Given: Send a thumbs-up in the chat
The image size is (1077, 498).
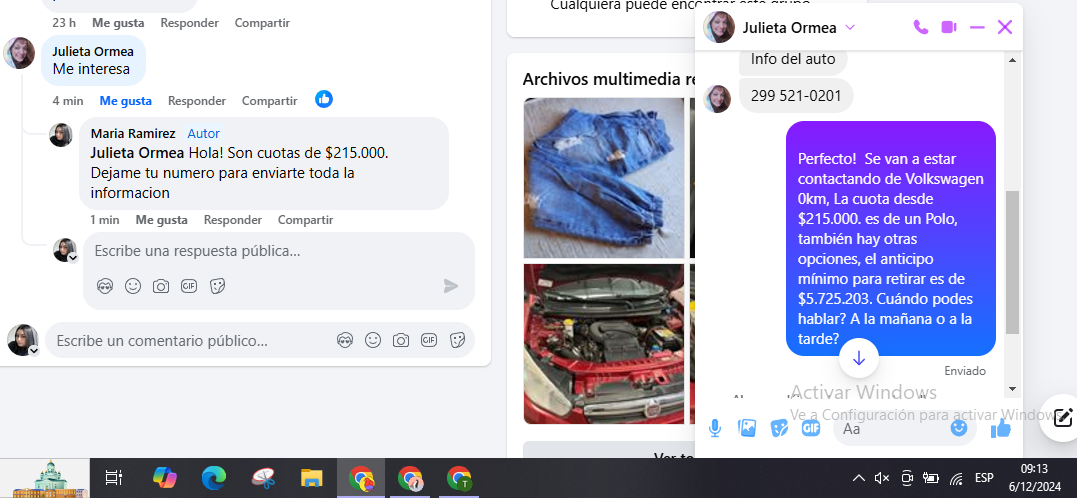Looking at the screenshot, I should [x=1000, y=428].
